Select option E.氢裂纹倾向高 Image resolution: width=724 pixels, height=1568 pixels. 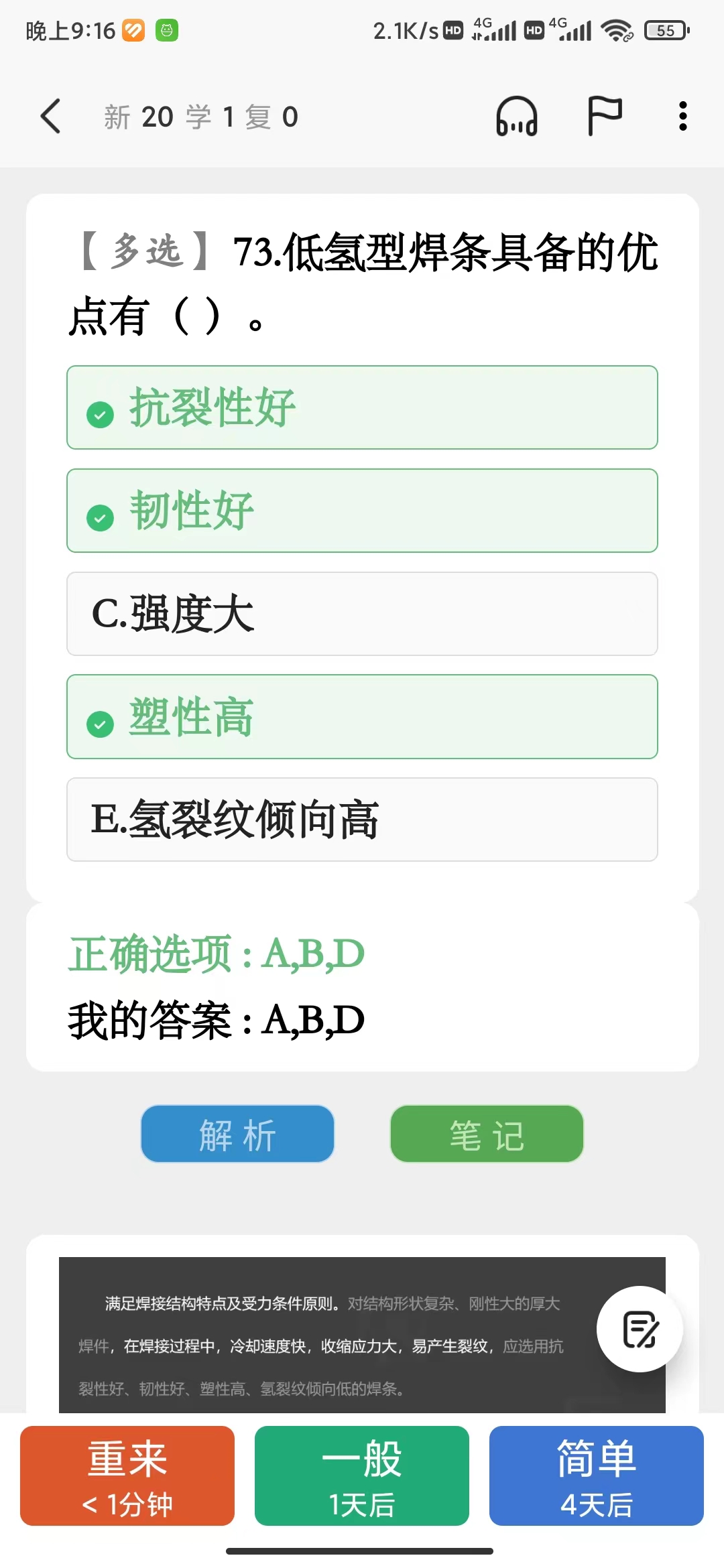362,820
